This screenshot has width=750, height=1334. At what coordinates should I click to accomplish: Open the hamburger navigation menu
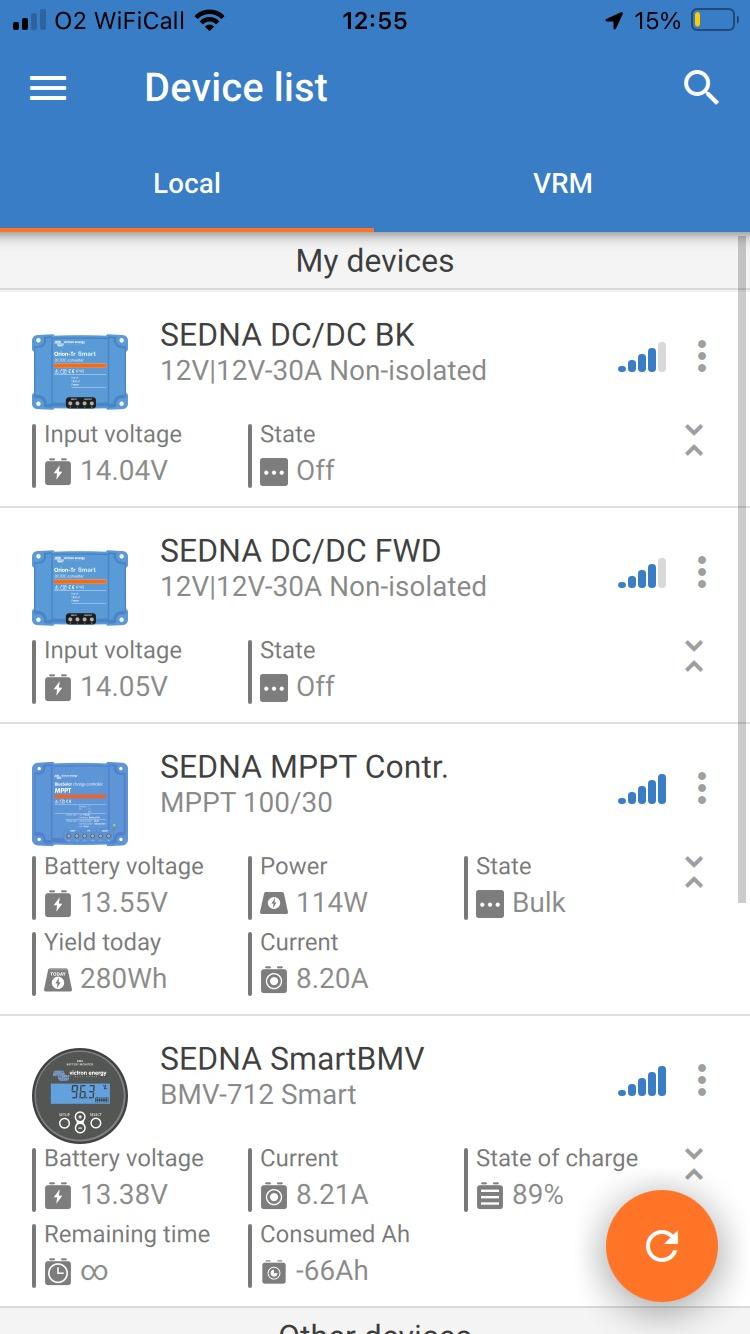click(48, 88)
